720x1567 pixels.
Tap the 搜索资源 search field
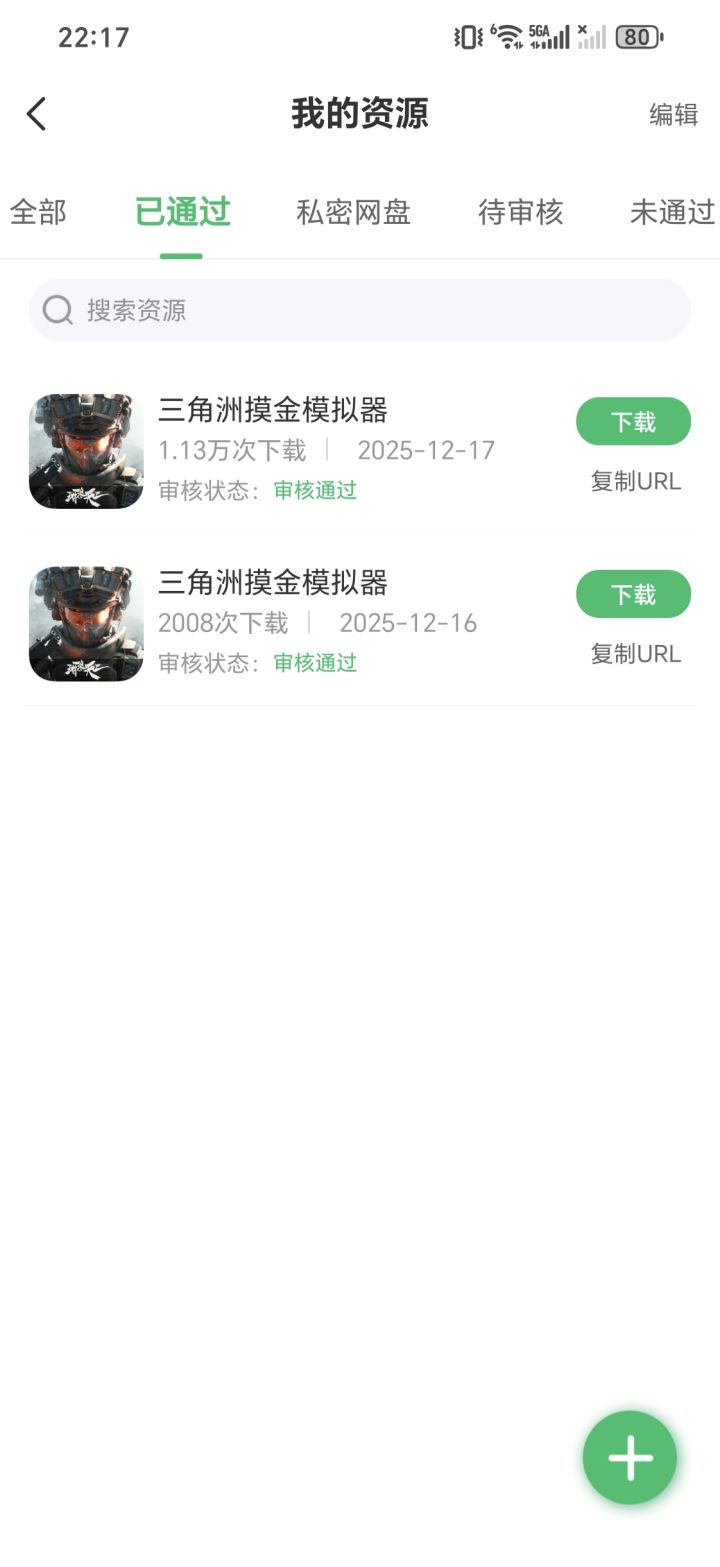(x=360, y=310)
